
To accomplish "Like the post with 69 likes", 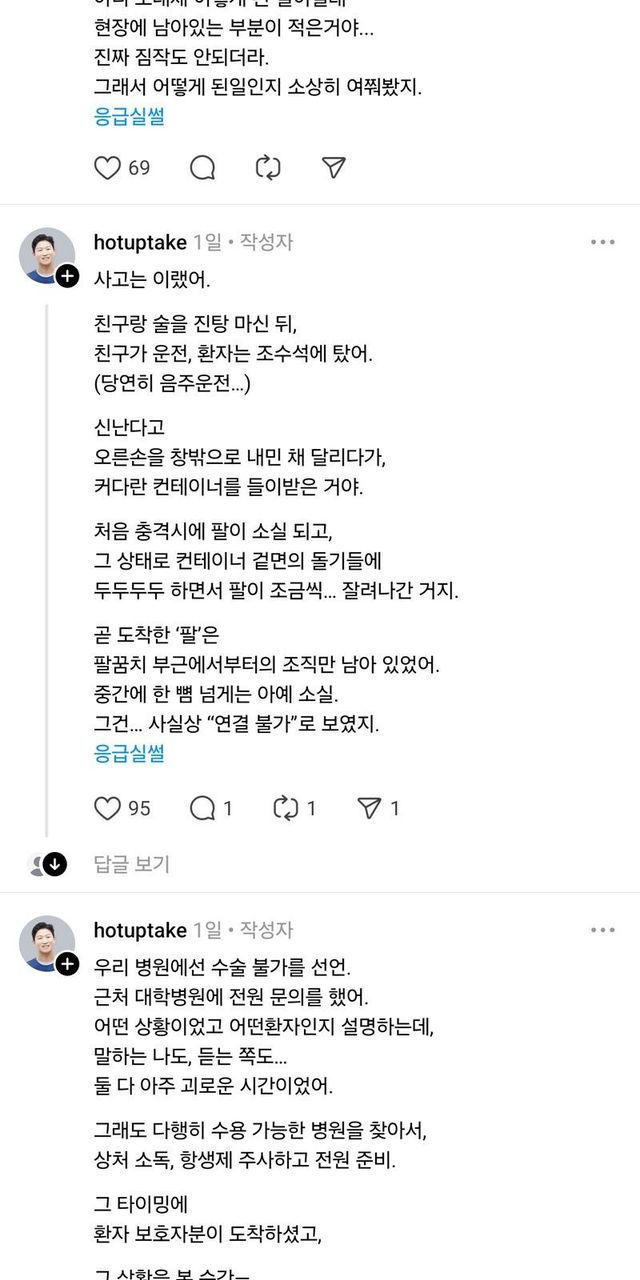I will pos(108,168).
